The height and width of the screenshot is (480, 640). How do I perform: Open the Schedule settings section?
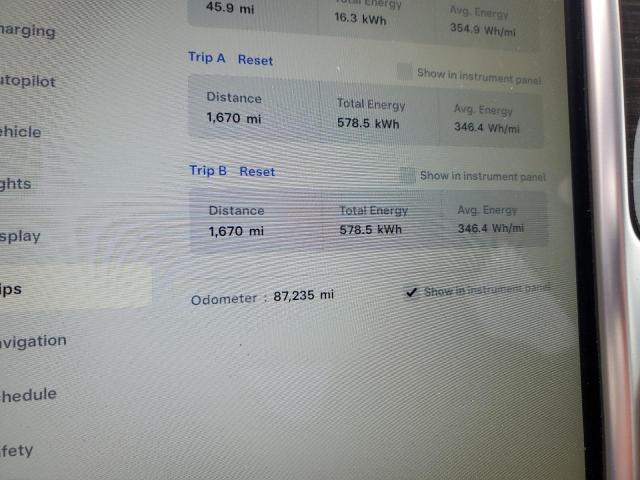(x=28, y=395)
